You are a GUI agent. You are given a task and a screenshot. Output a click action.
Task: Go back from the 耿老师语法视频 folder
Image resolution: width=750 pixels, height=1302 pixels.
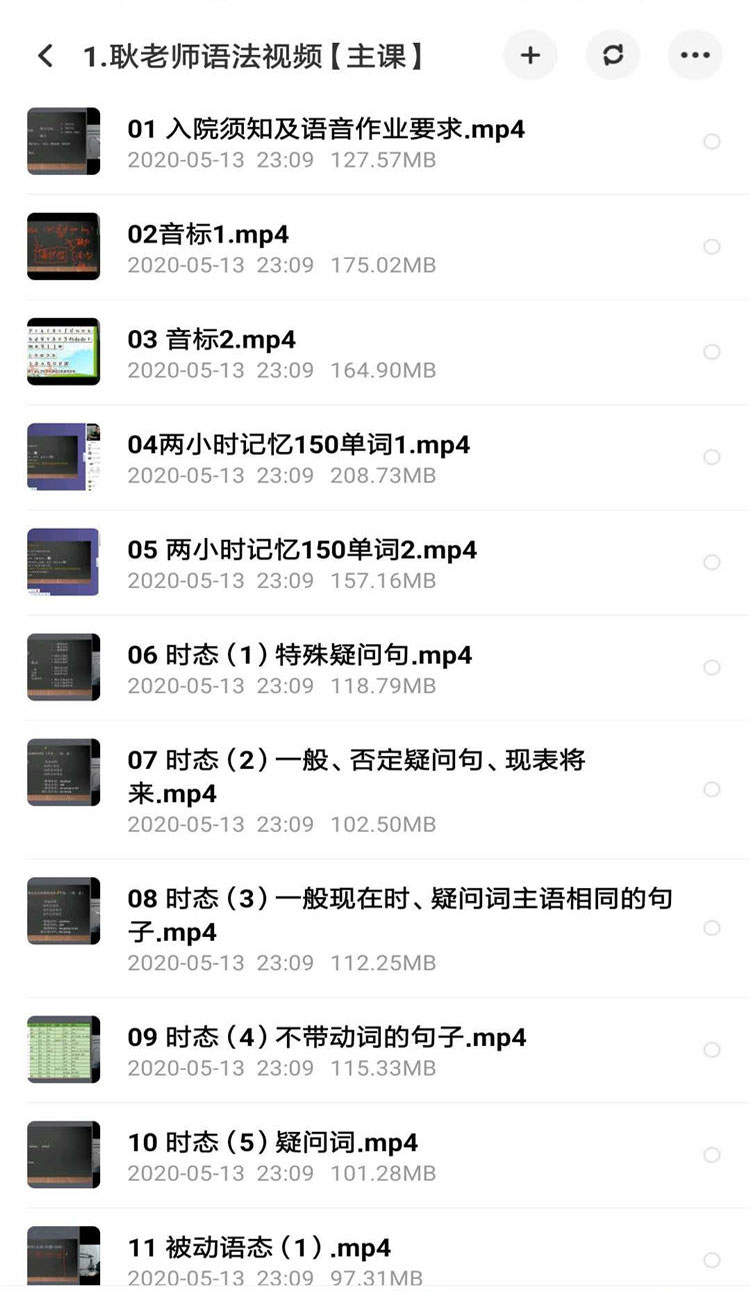tap(45, 55)
